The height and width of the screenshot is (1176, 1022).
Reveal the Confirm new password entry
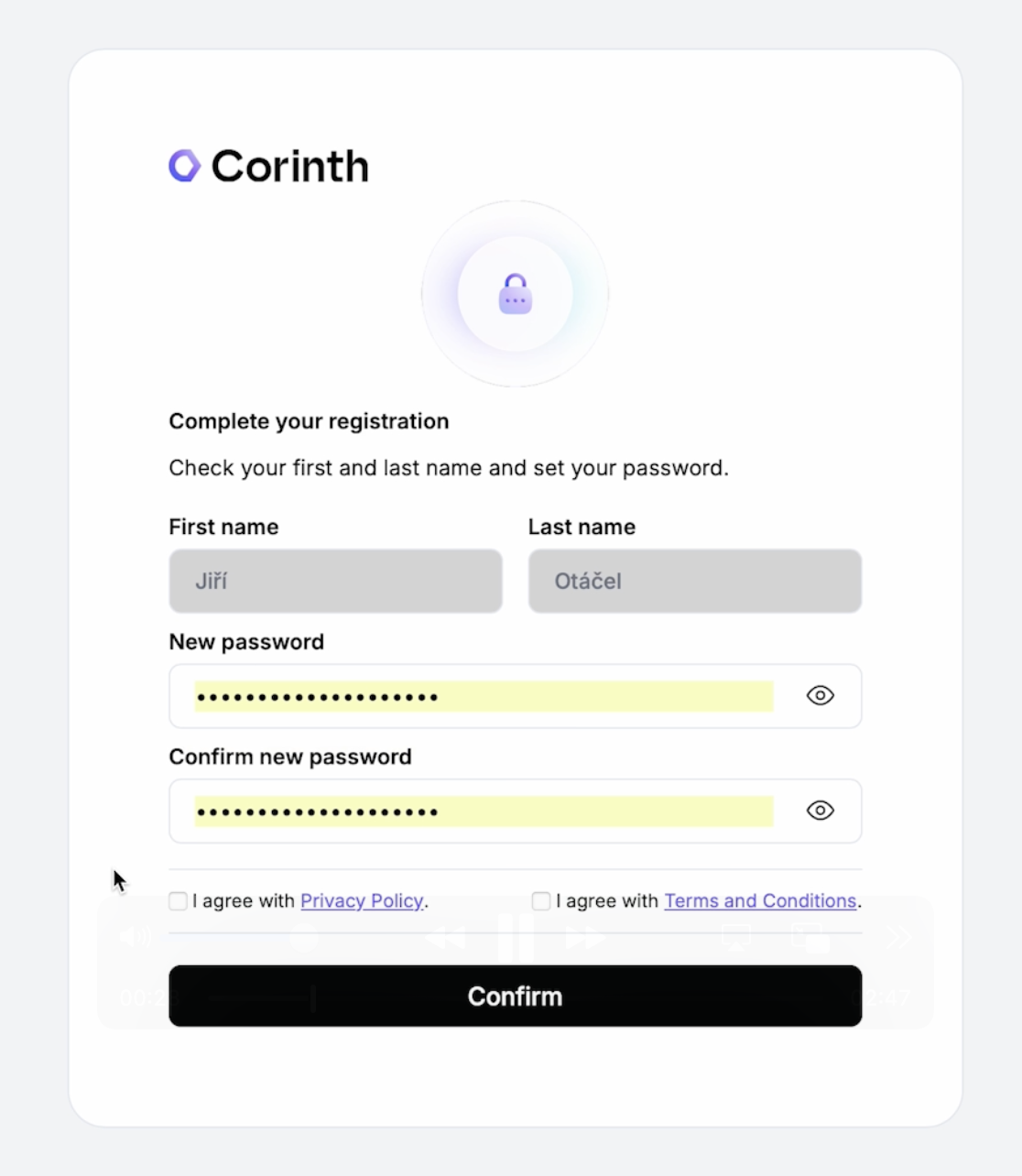[x=820, y=811]
